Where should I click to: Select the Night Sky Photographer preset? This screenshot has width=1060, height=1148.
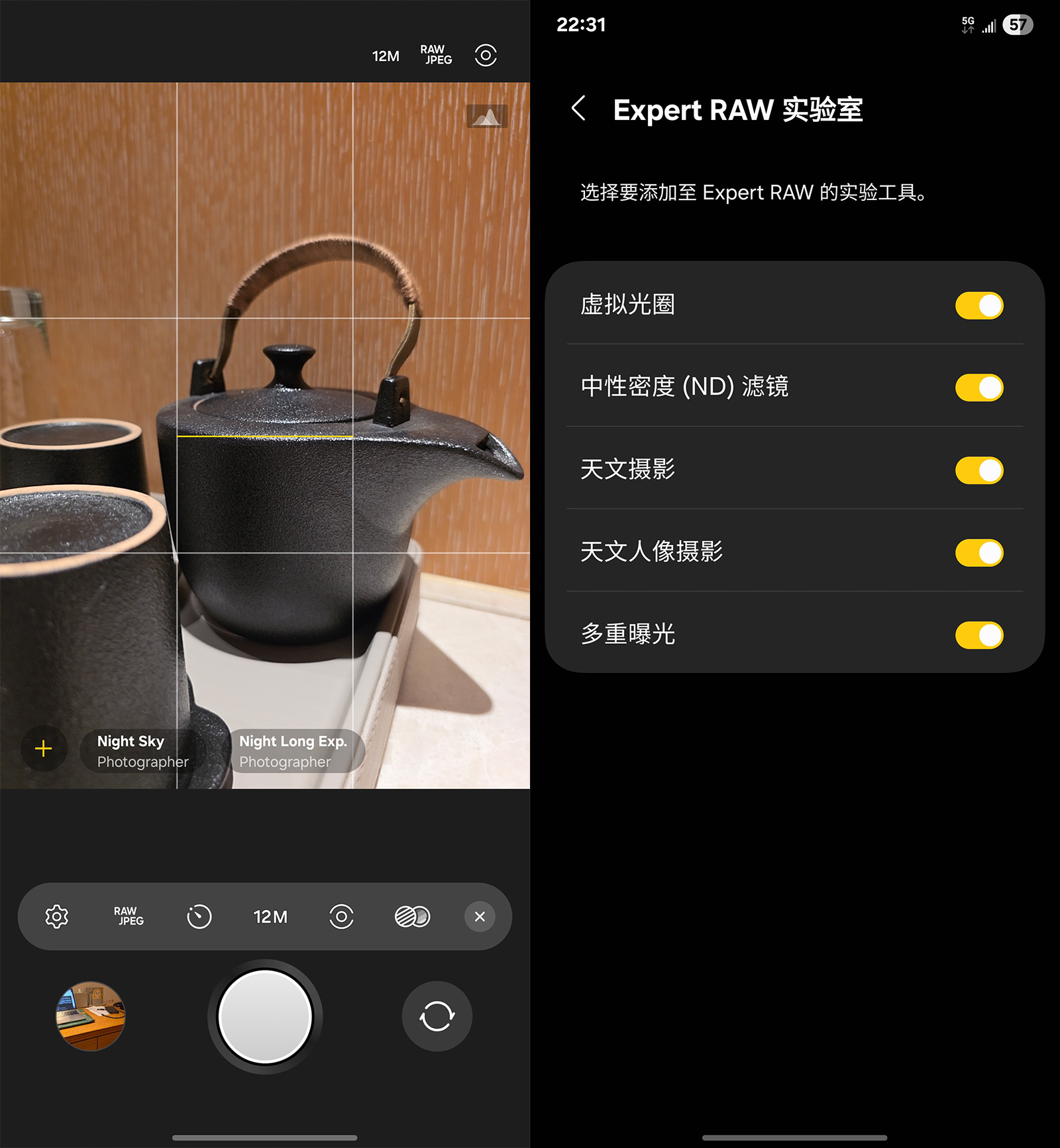click(142, 751)
